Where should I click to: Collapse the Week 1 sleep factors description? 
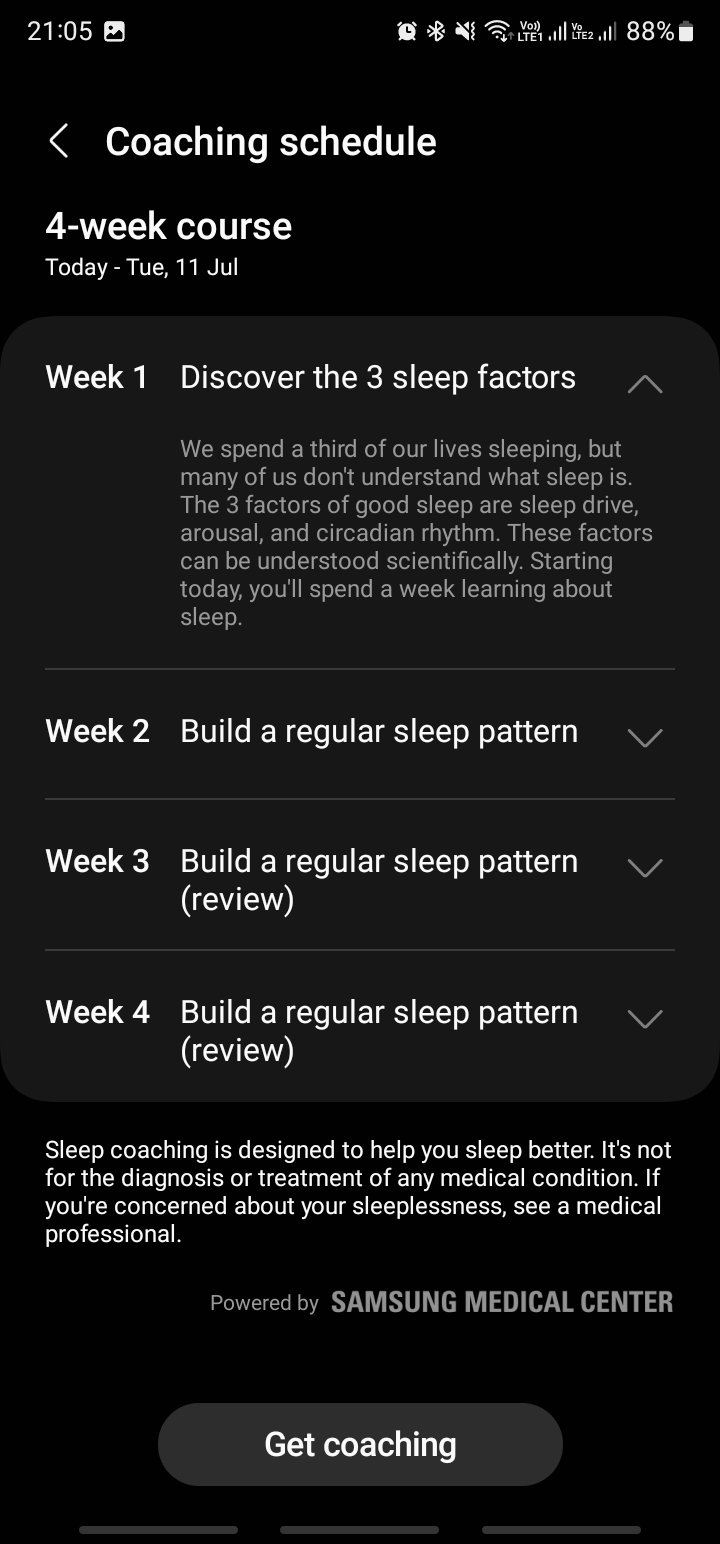(645, 382)
